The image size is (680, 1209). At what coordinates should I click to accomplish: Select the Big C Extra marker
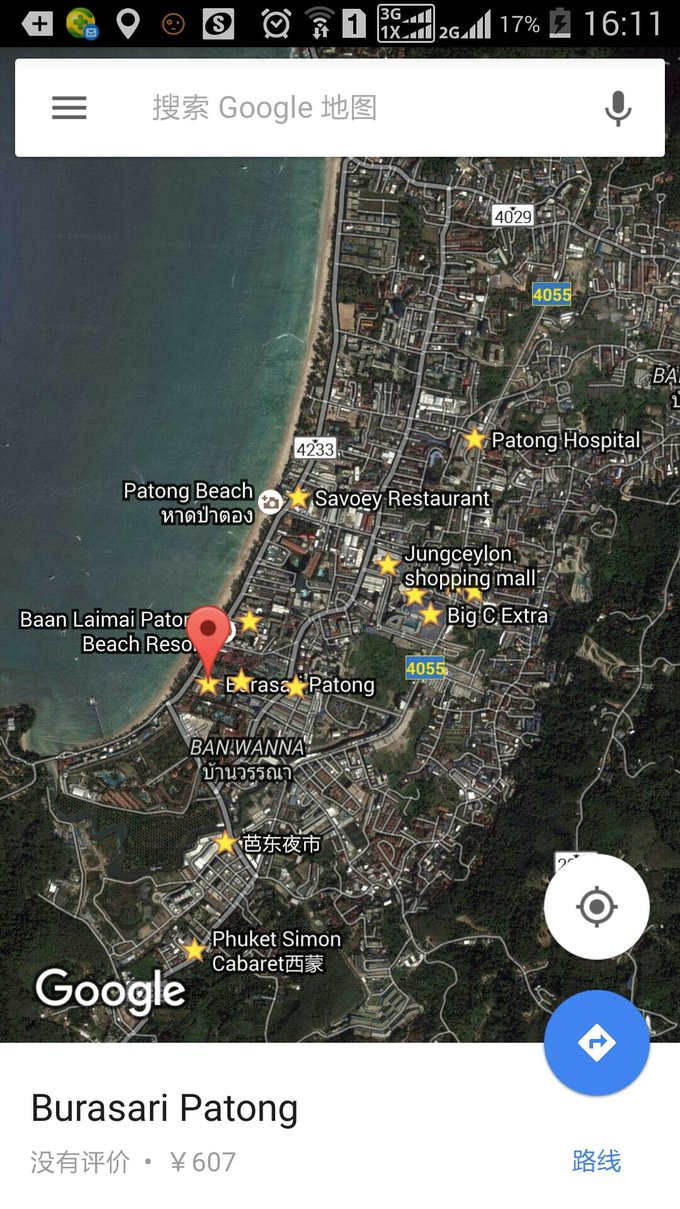pyautogui.click(x=431, y=614)
